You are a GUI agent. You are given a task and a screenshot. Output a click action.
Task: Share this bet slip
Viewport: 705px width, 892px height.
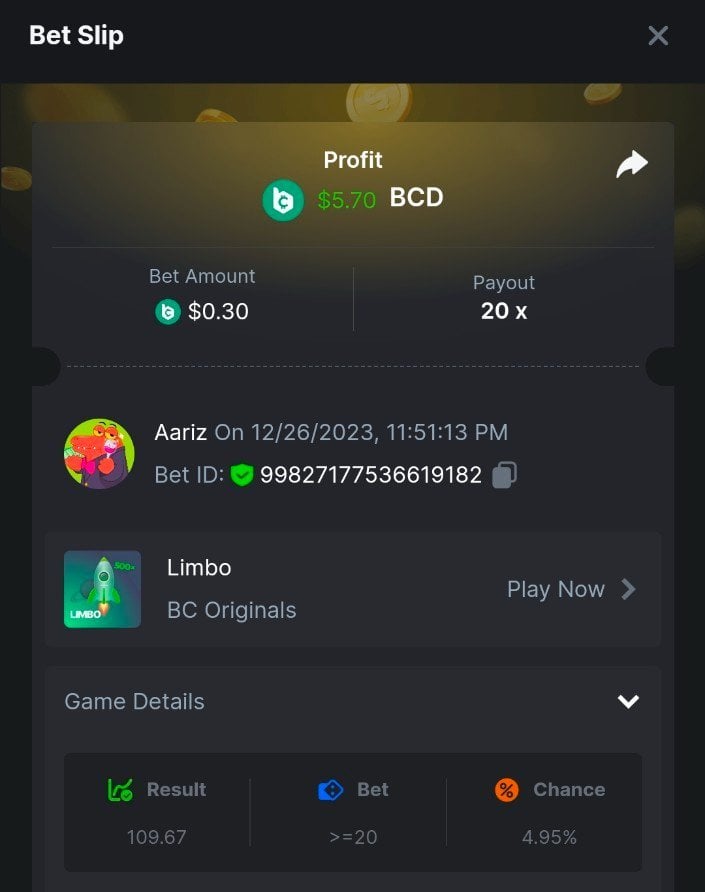[x=632, y=165]
